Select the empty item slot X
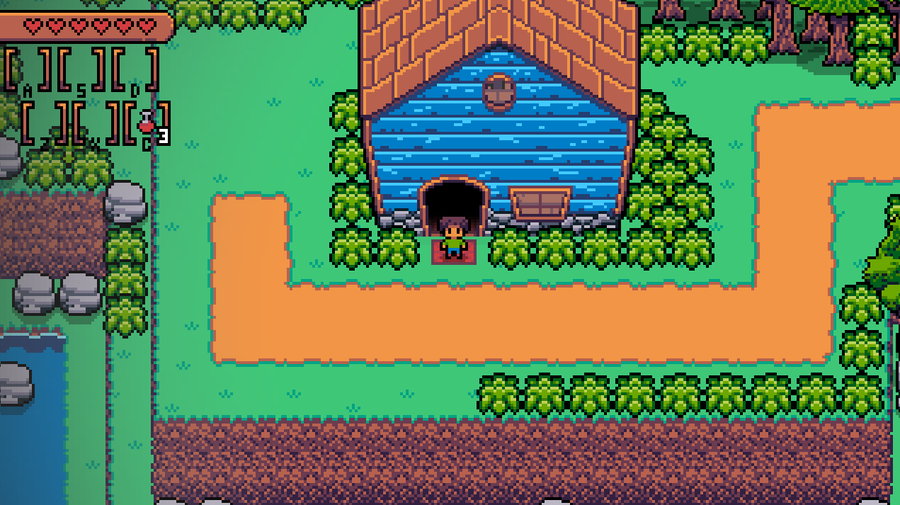 click(x=96, y=122)
